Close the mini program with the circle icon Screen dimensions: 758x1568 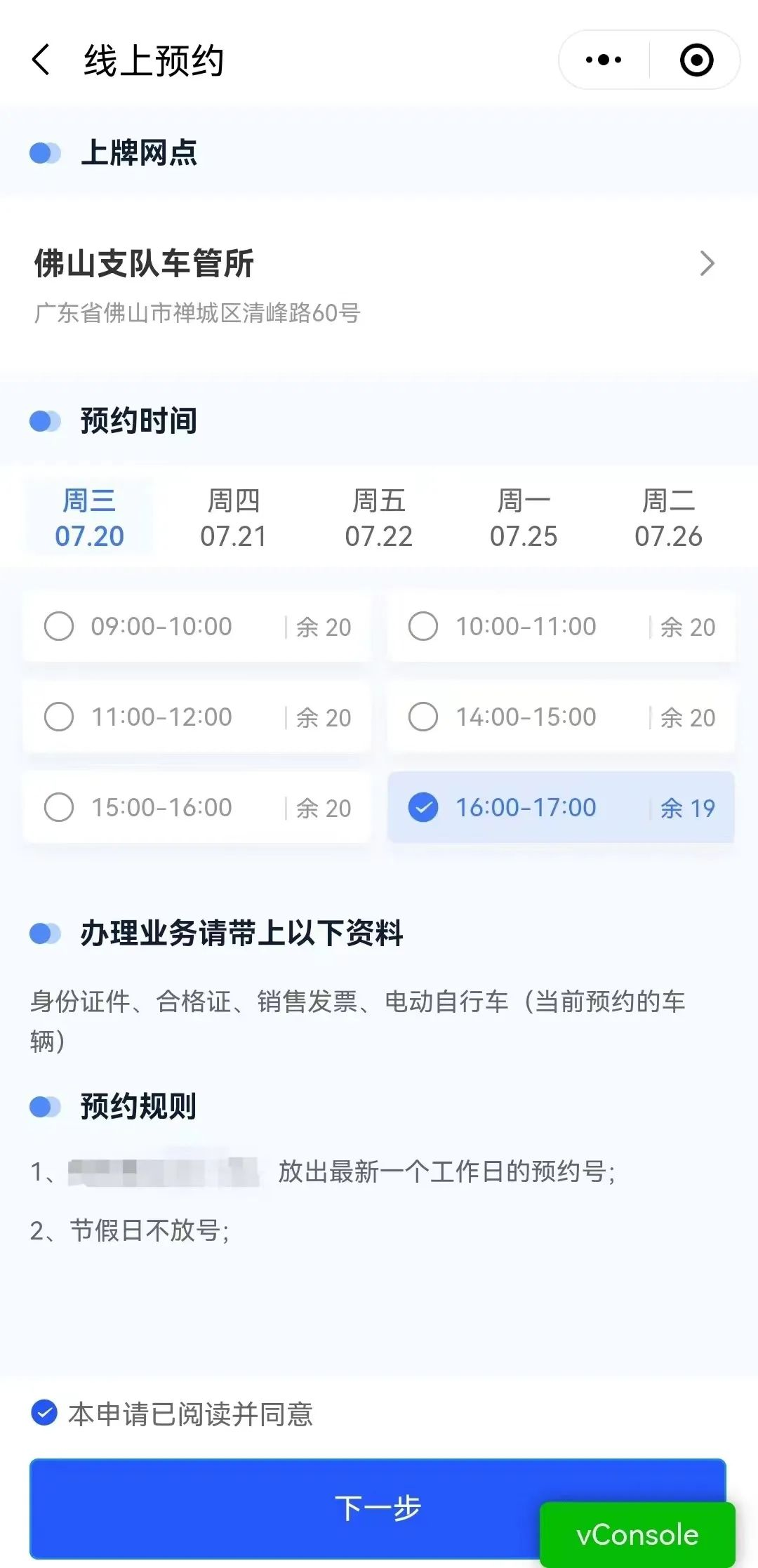tap(696, 60)
